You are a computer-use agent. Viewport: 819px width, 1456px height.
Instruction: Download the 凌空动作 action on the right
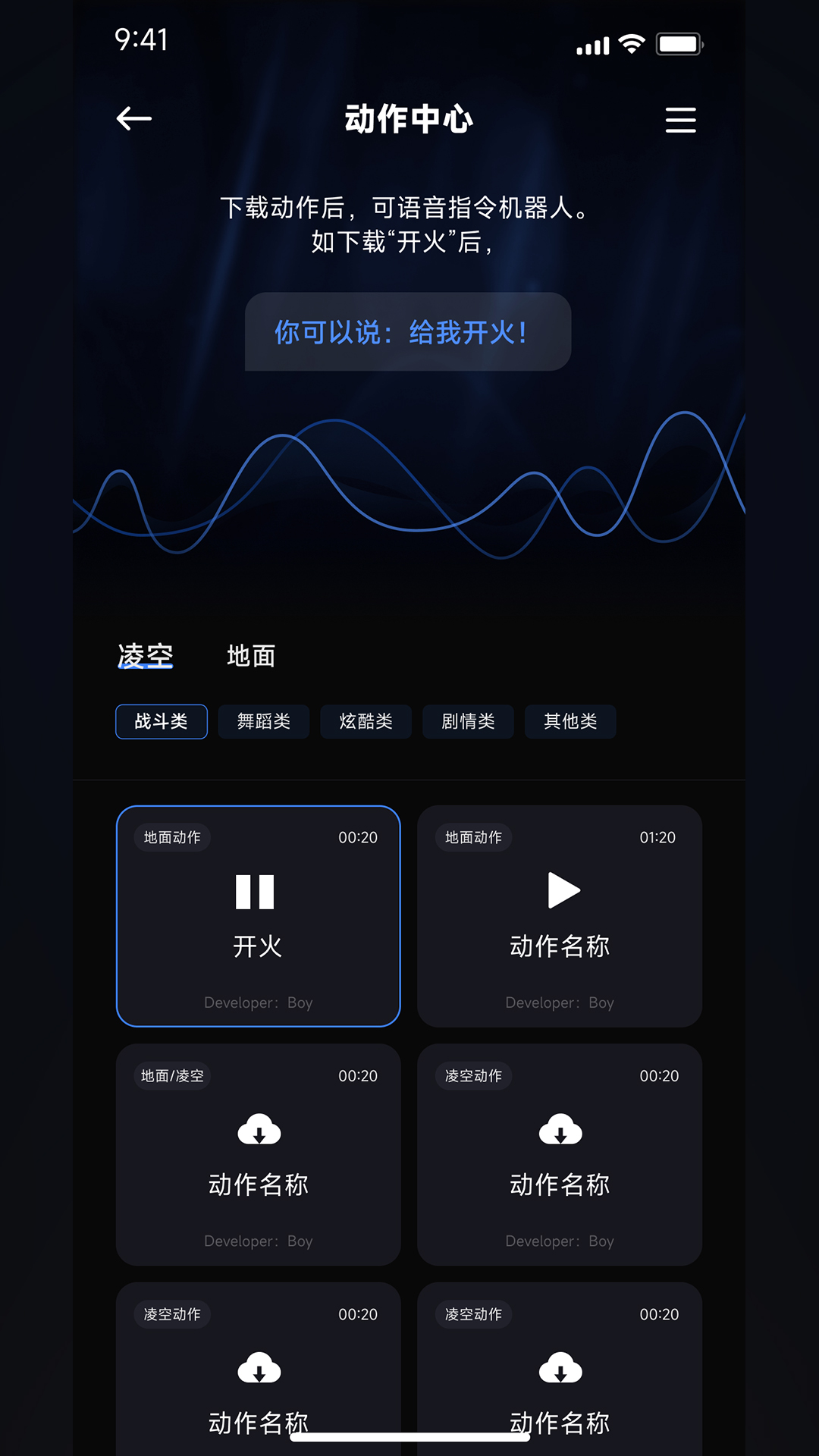pyautogui.click(x=561, y=1131)
